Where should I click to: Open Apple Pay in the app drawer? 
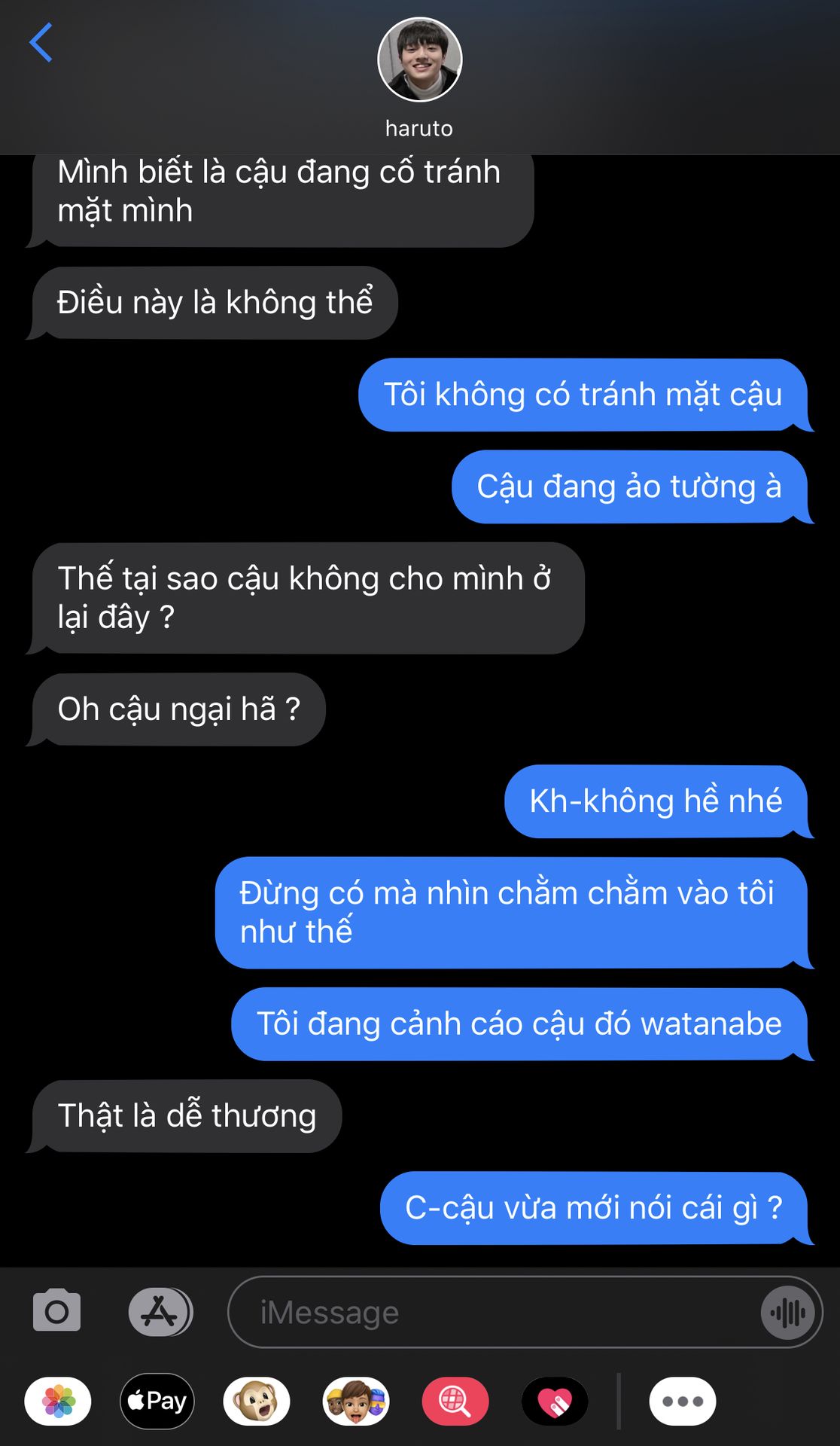tap(157, 1402)
